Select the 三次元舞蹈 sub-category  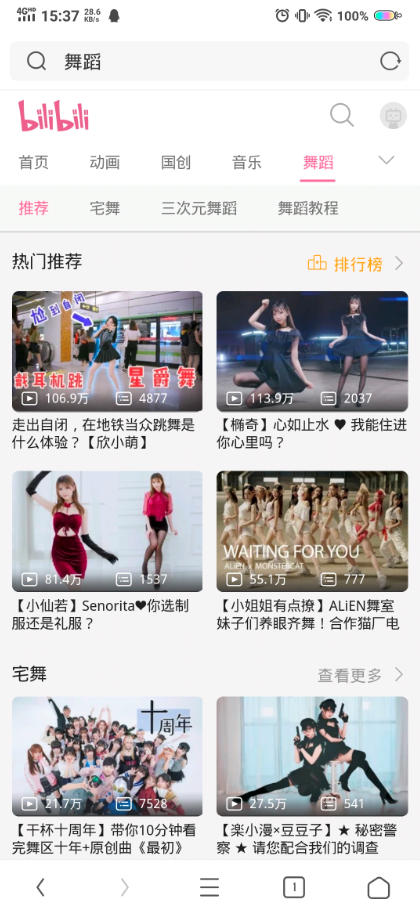click(x=199, y=208)
